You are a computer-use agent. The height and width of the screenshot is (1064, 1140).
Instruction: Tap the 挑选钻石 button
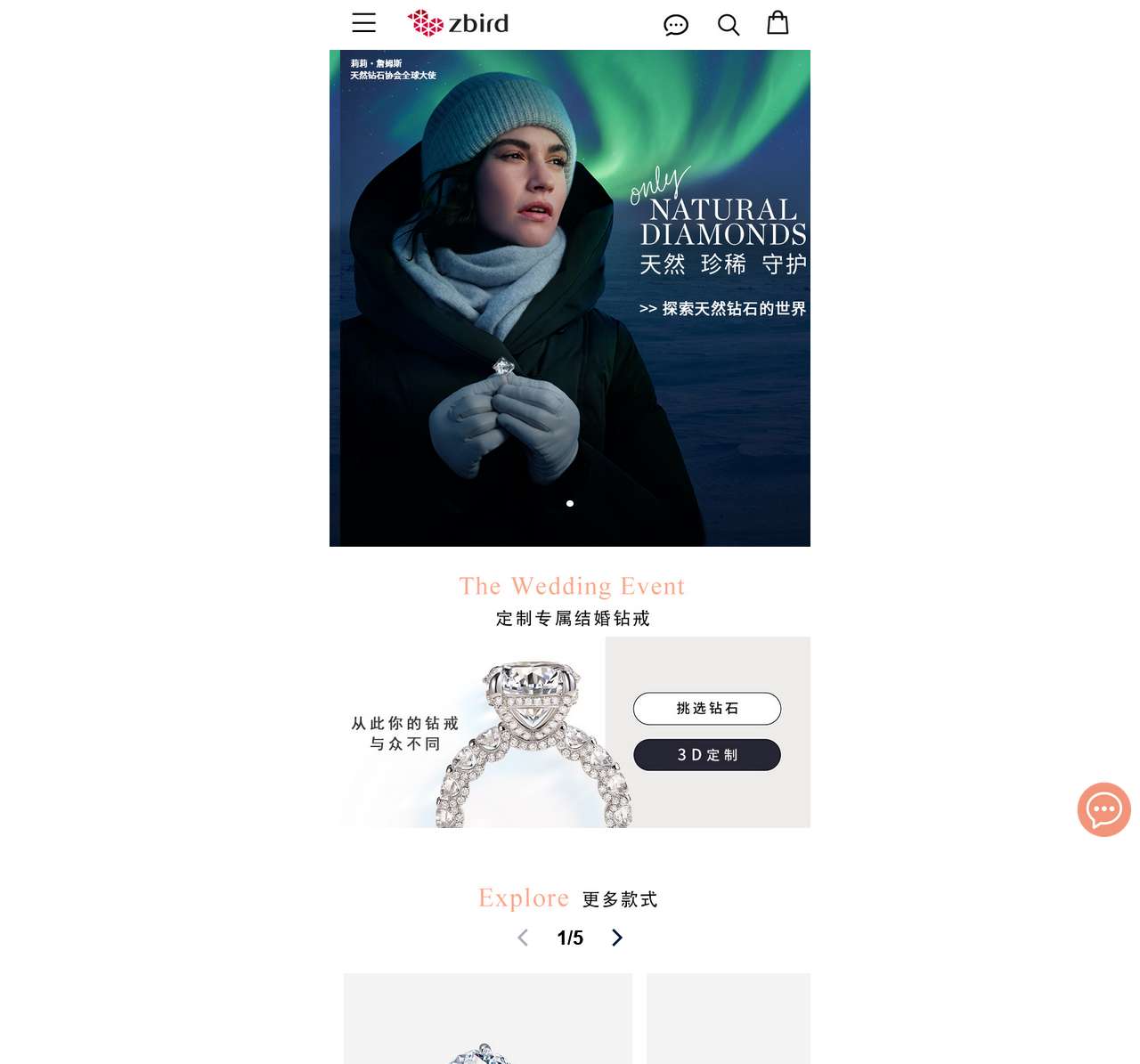pyautogui.click(x=707, y=709)
